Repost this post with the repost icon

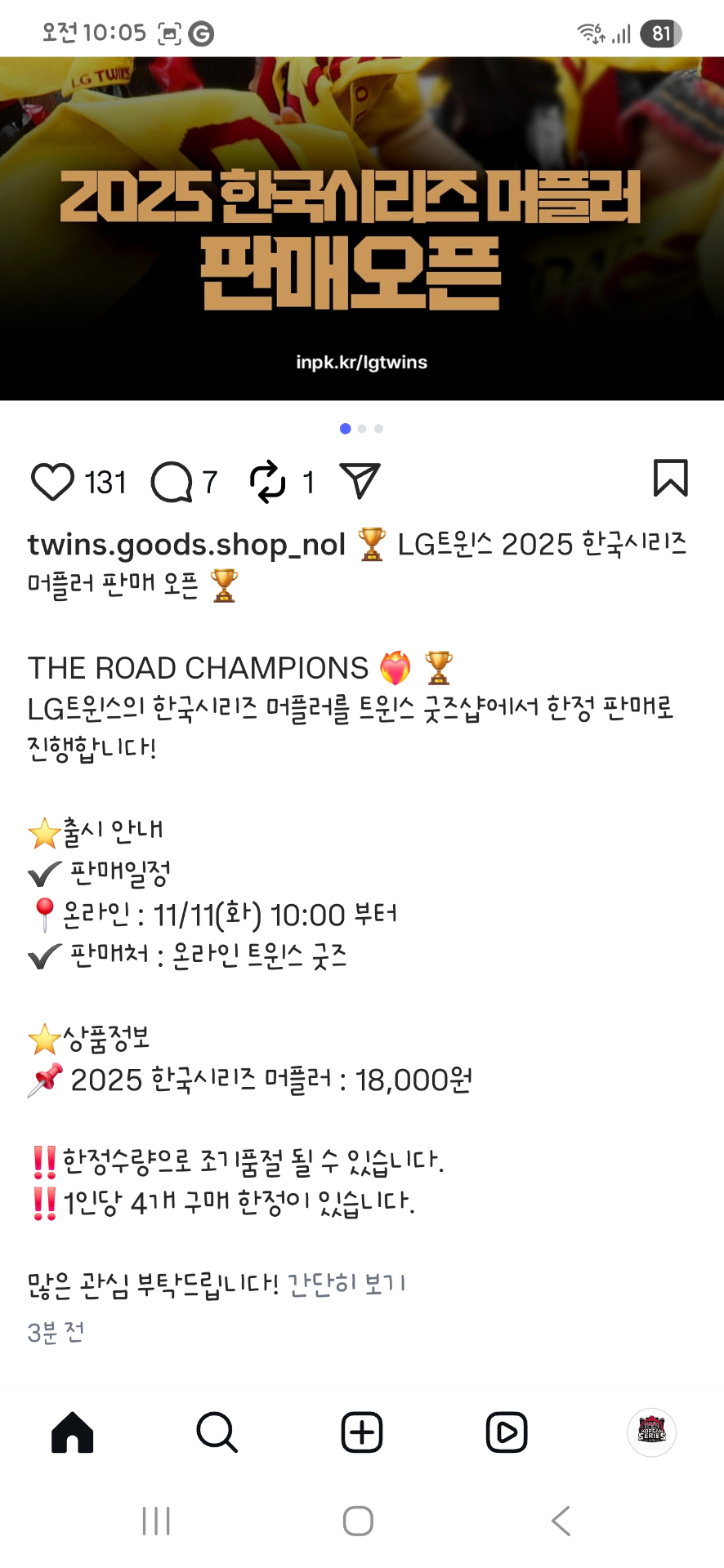268,482
